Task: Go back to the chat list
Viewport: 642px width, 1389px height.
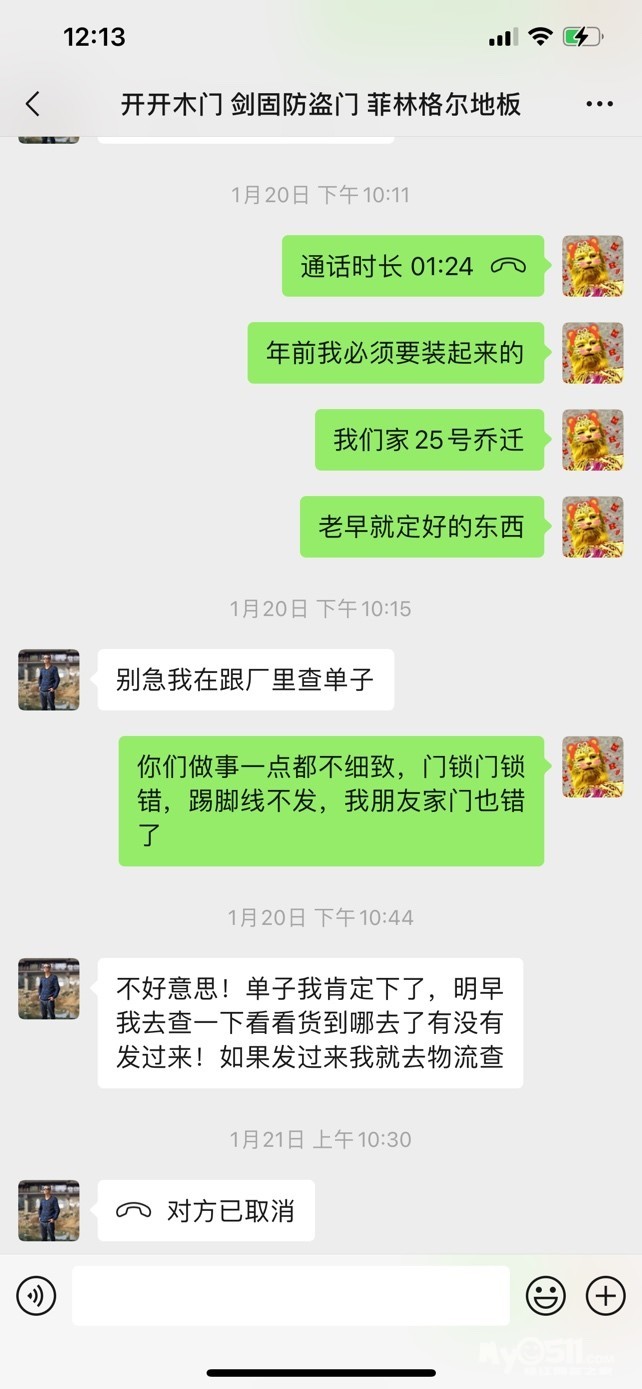Action: coord(33,104)
